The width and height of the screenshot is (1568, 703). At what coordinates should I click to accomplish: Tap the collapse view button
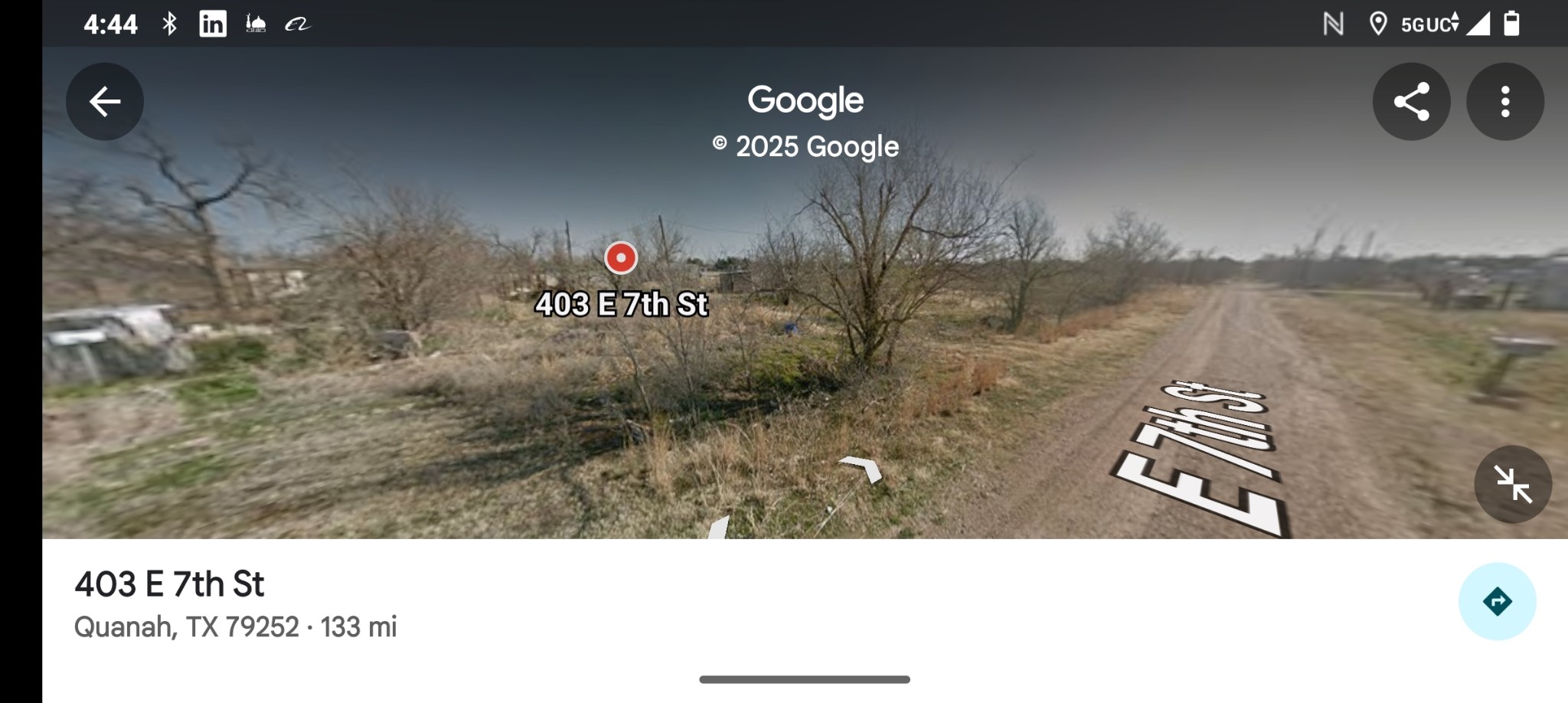click(1513, 484)
